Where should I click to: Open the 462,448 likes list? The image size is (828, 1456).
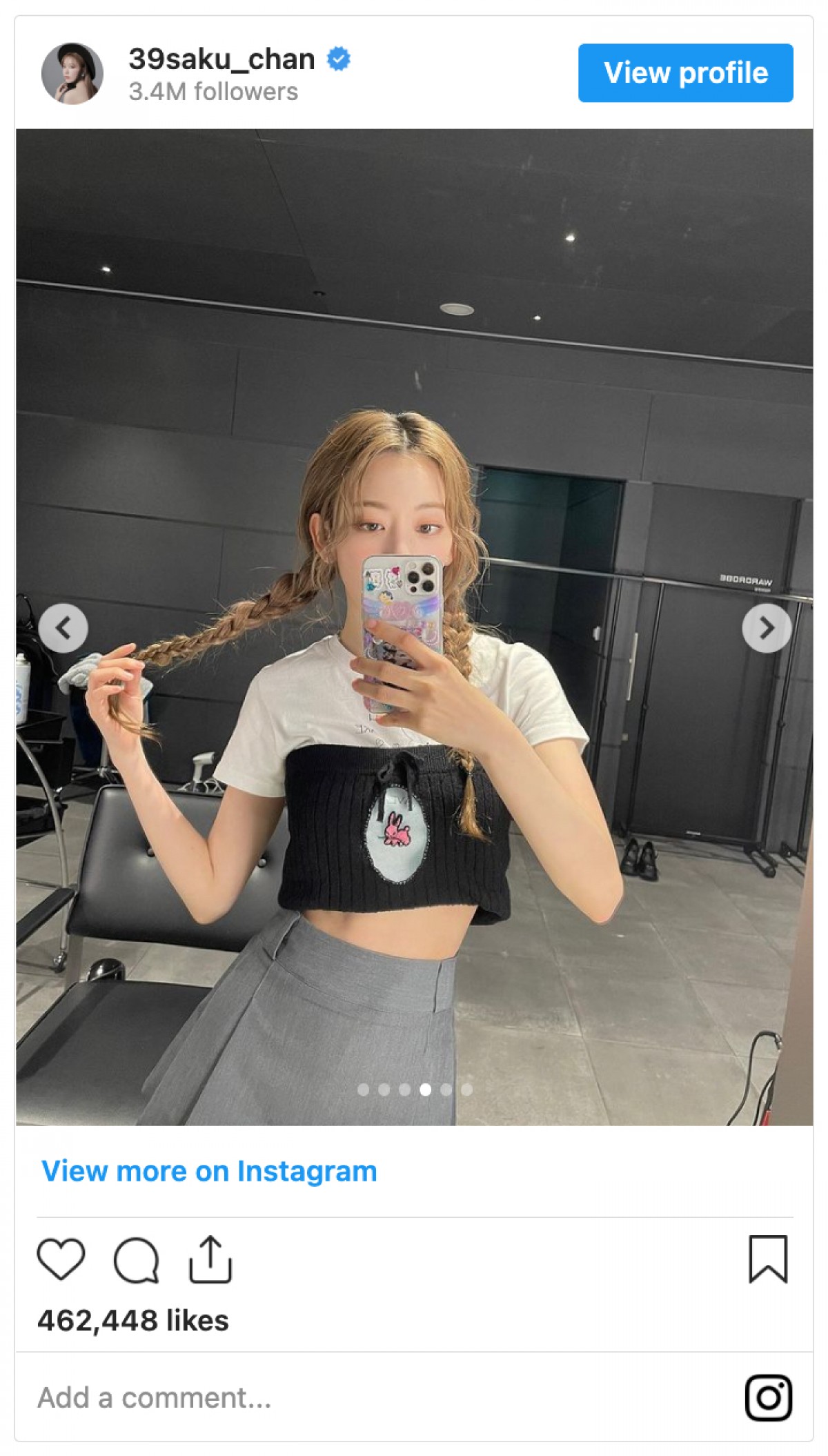(133, 1321)
